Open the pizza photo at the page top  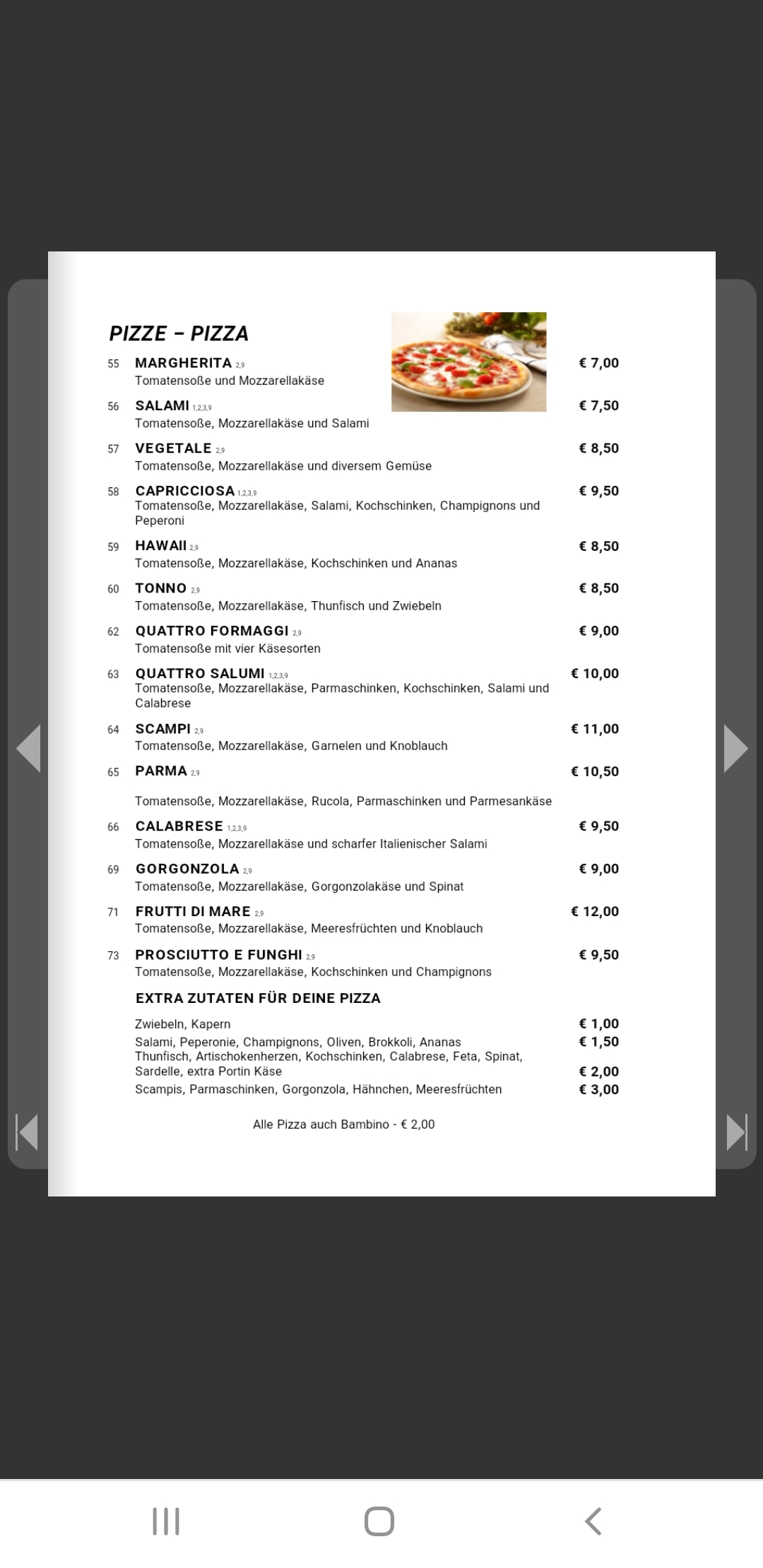click(469, 360)
